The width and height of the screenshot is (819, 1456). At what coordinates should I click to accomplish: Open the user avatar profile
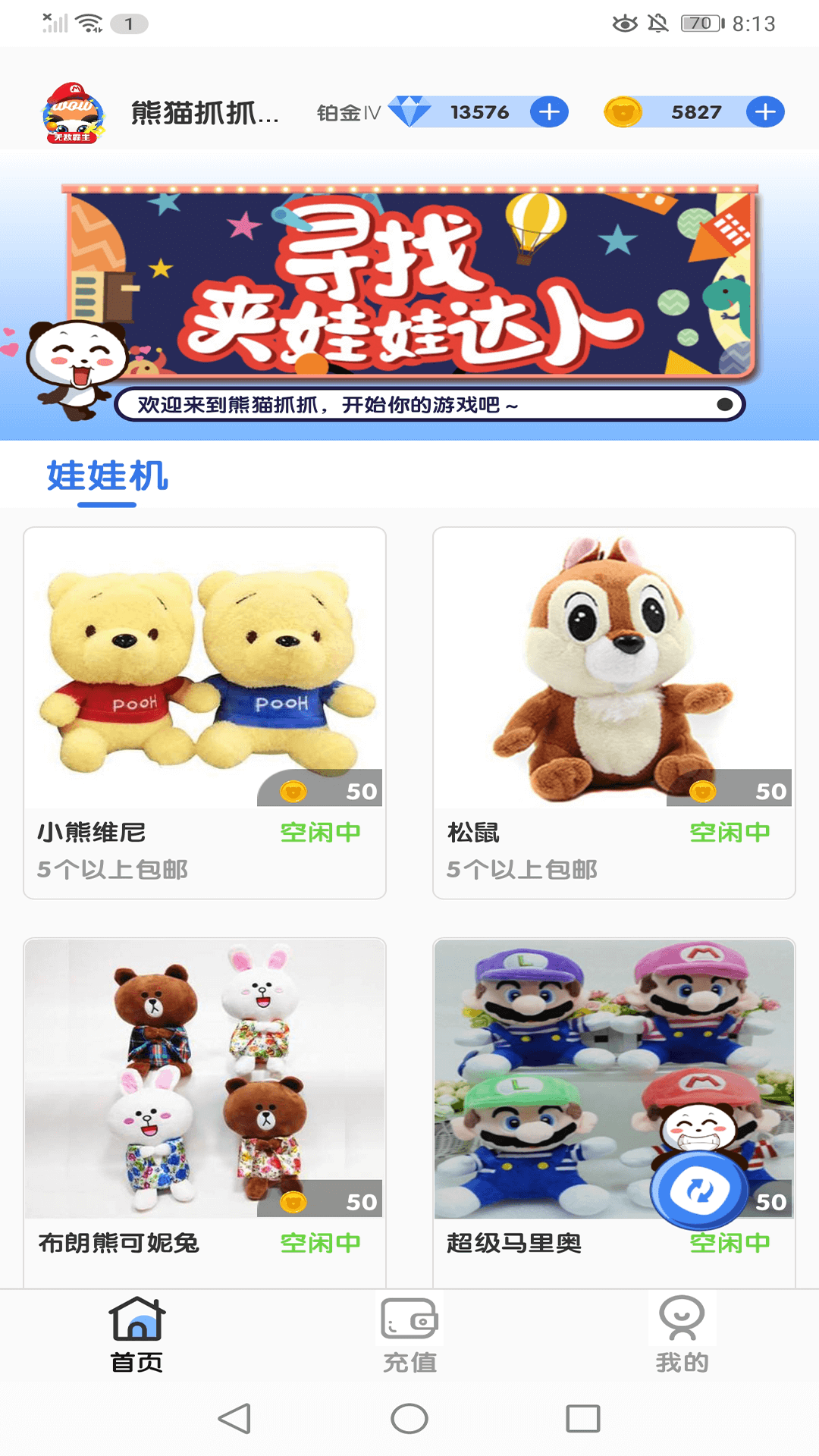pyautogui.click(x=73, y=113)
